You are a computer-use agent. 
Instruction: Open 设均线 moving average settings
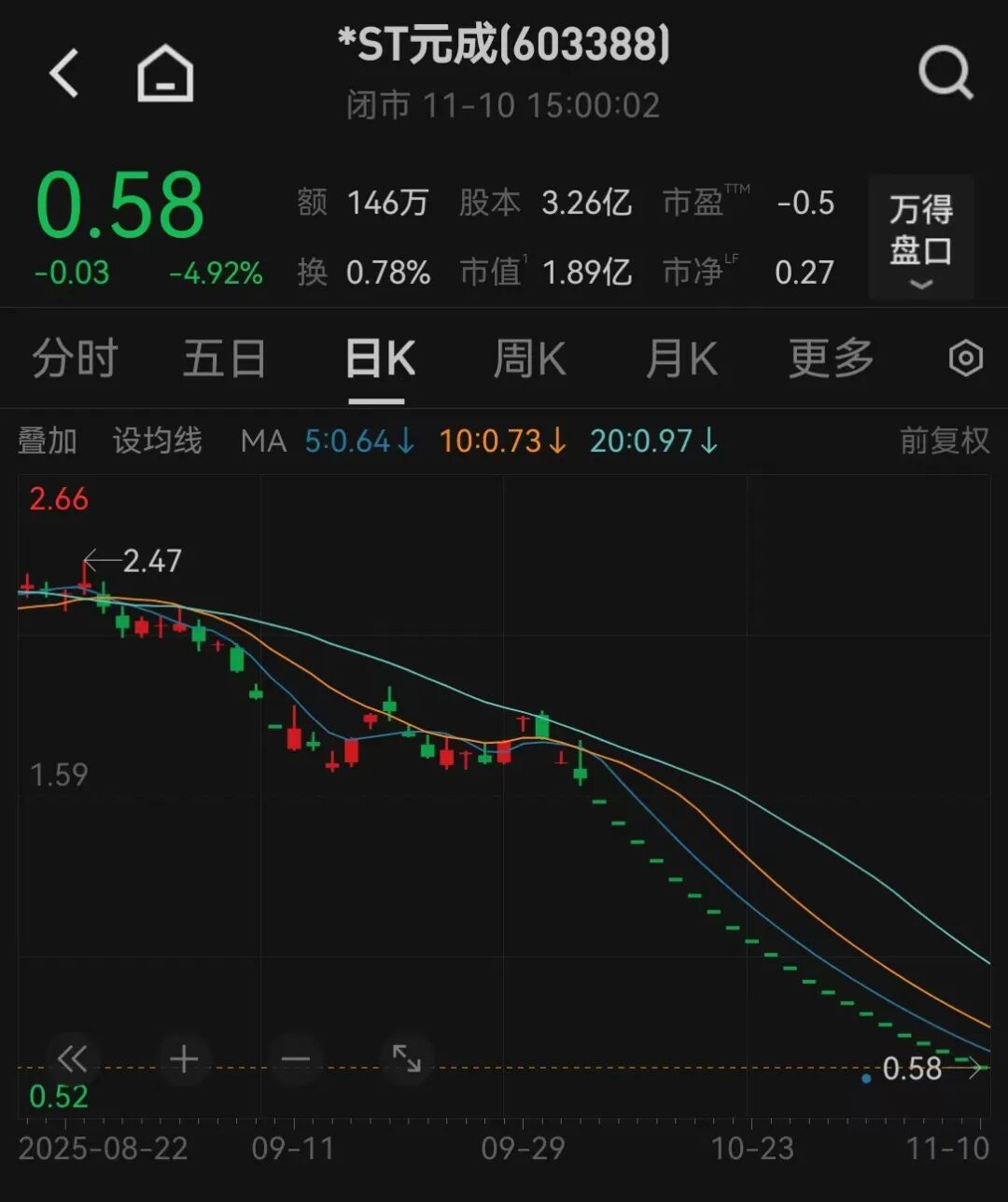click(157, 440)
